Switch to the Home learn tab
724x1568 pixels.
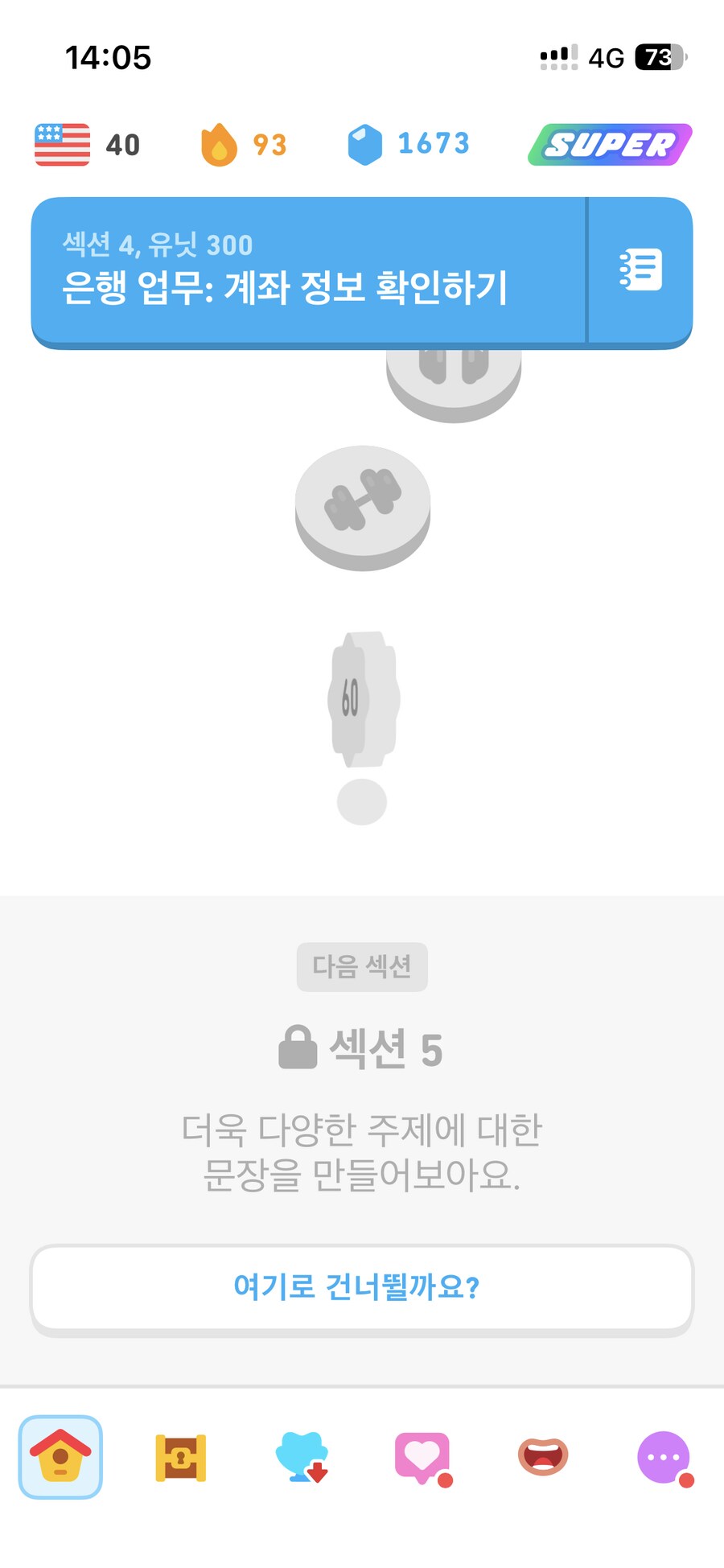pos(60,1457)
